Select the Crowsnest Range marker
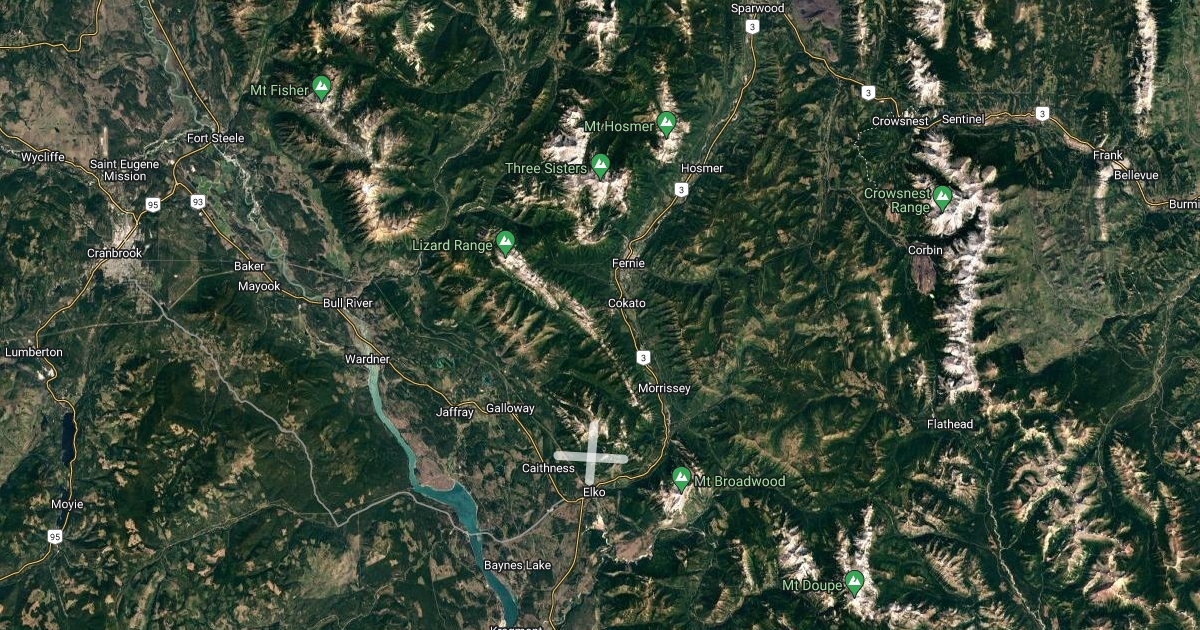The width and height of the screenshot is (1200, 630). pos(942,196)
